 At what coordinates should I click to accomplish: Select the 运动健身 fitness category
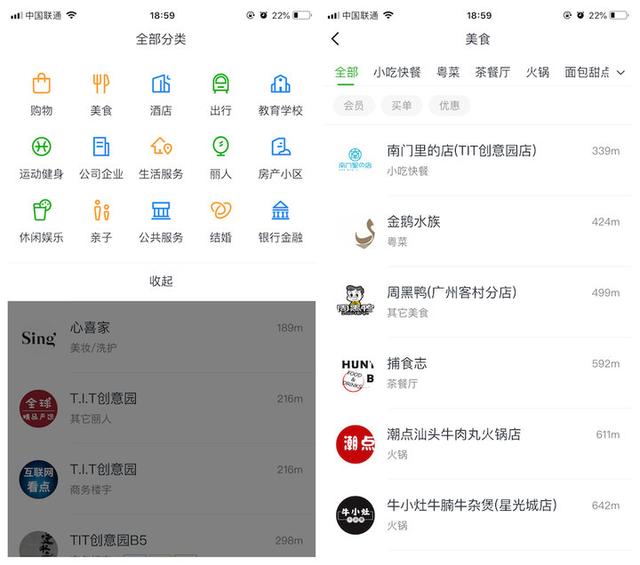[41, 157]
